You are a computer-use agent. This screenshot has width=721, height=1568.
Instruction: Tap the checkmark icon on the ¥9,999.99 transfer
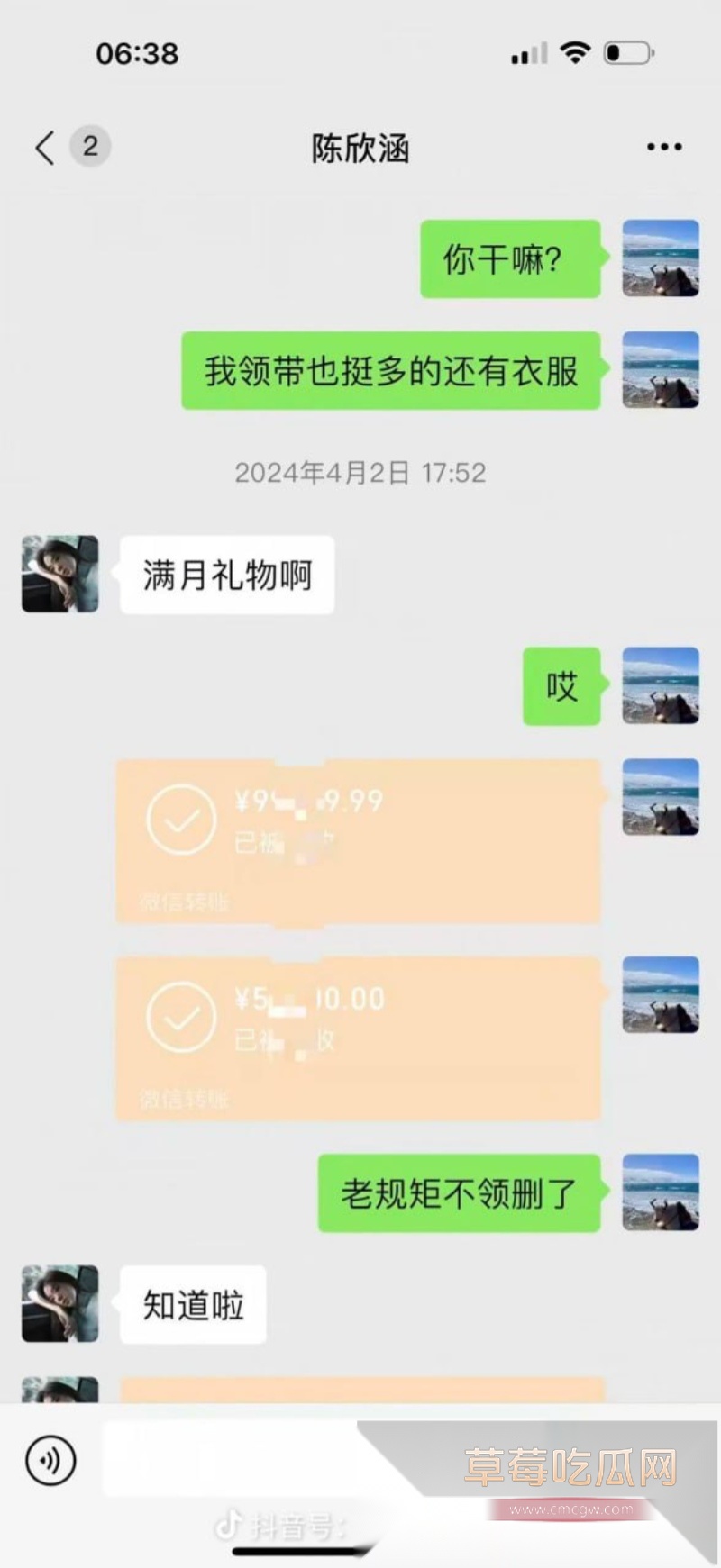(180, 820)
